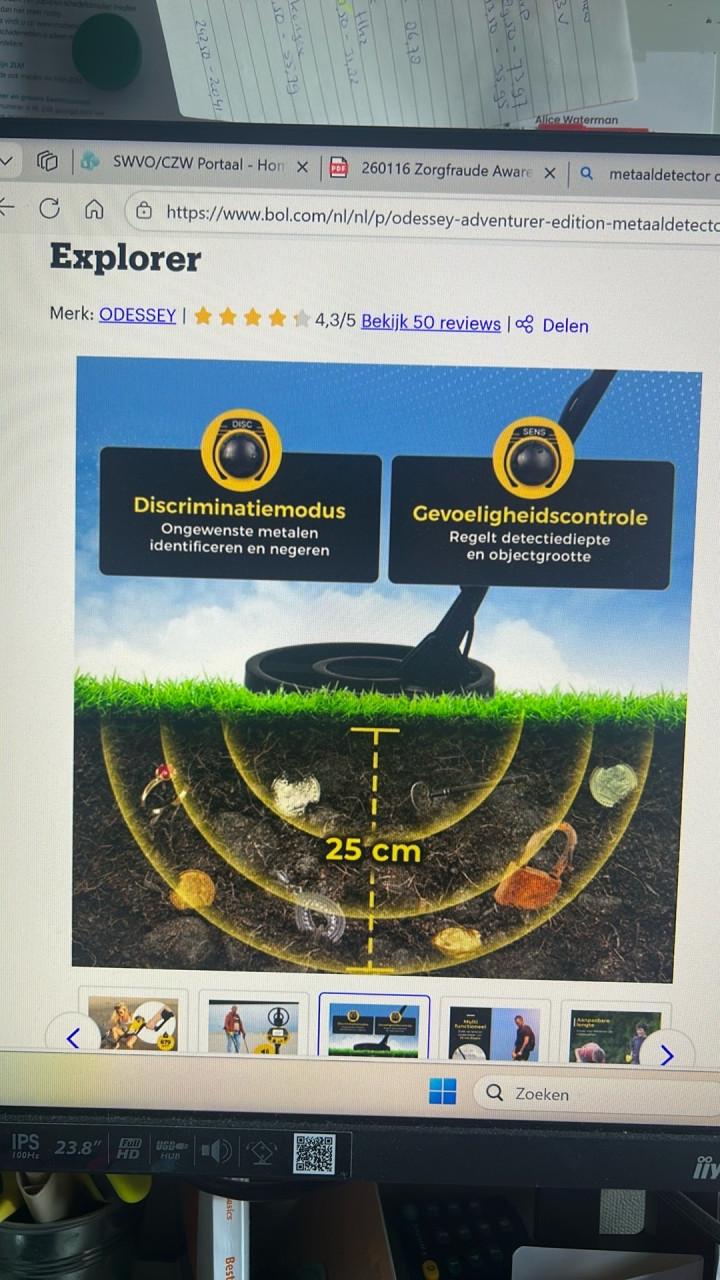Select the Multifunctioneel image thumbnail
Image resolution: width=720 pixels, height=1280 pixels.
coord(494,1033)
